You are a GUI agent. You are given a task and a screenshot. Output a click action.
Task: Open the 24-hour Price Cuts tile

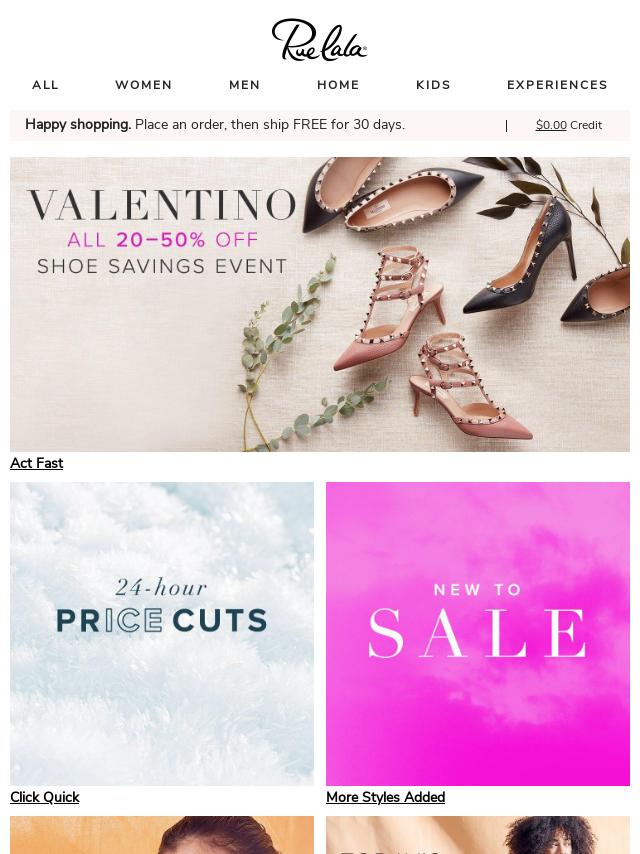point(162,633)
